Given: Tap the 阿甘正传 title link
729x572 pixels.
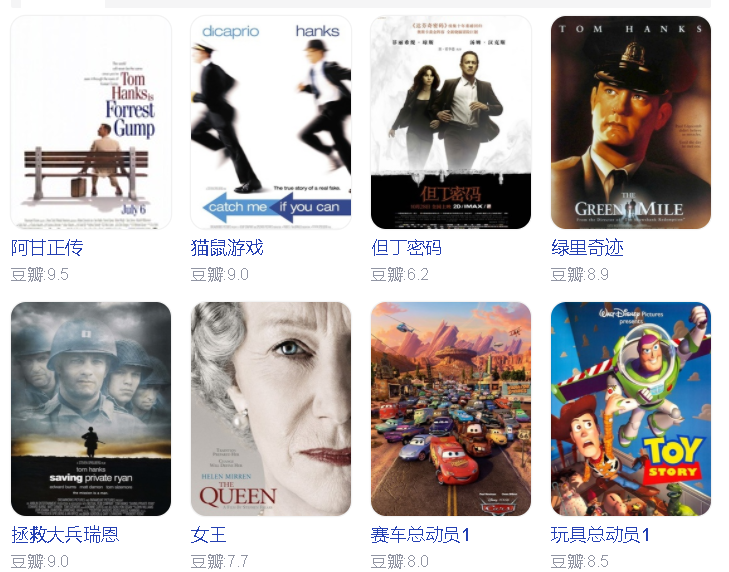Looking at the screenshot, I should (x=47, y=248).
